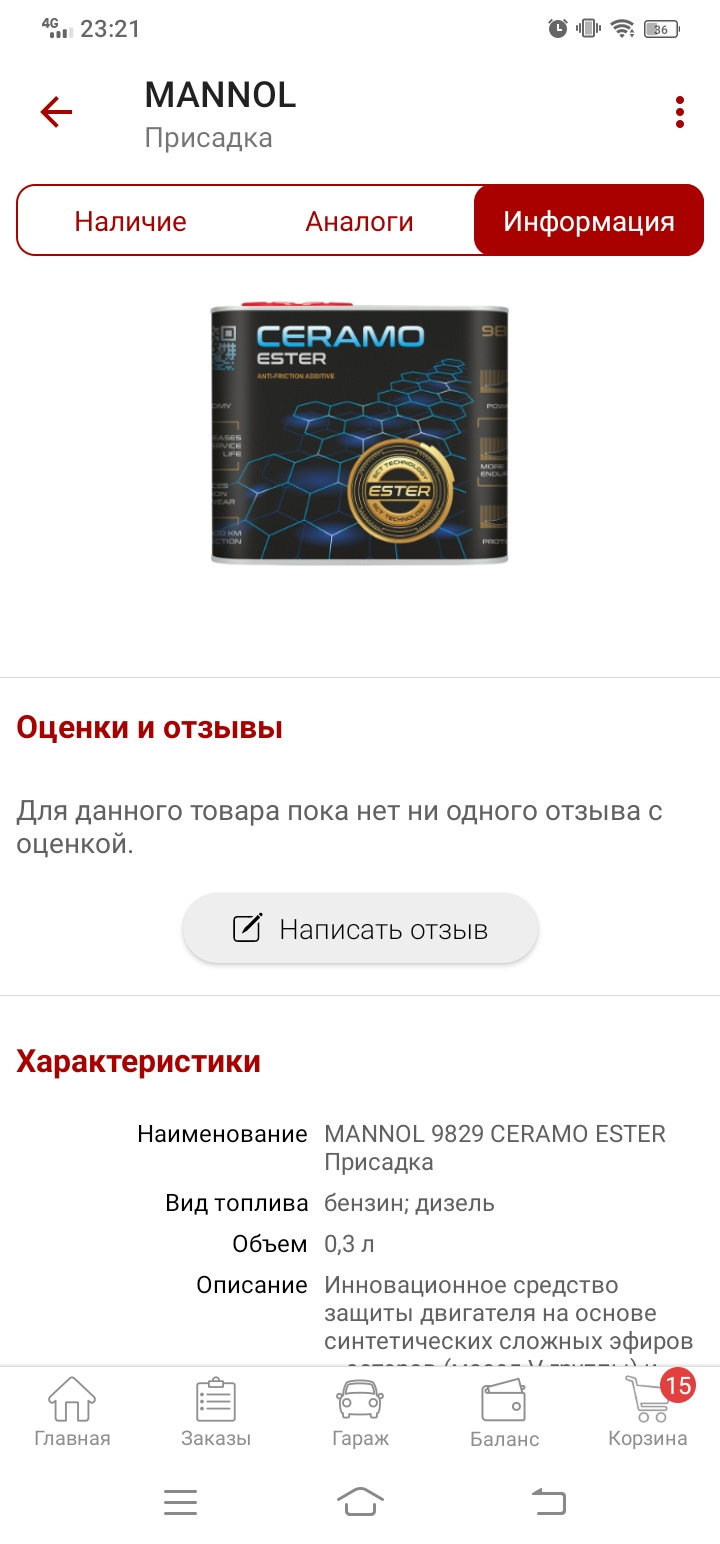Open the Заказы tab
This screenshot has width=720, height=1544.
tap(216, 1412)
